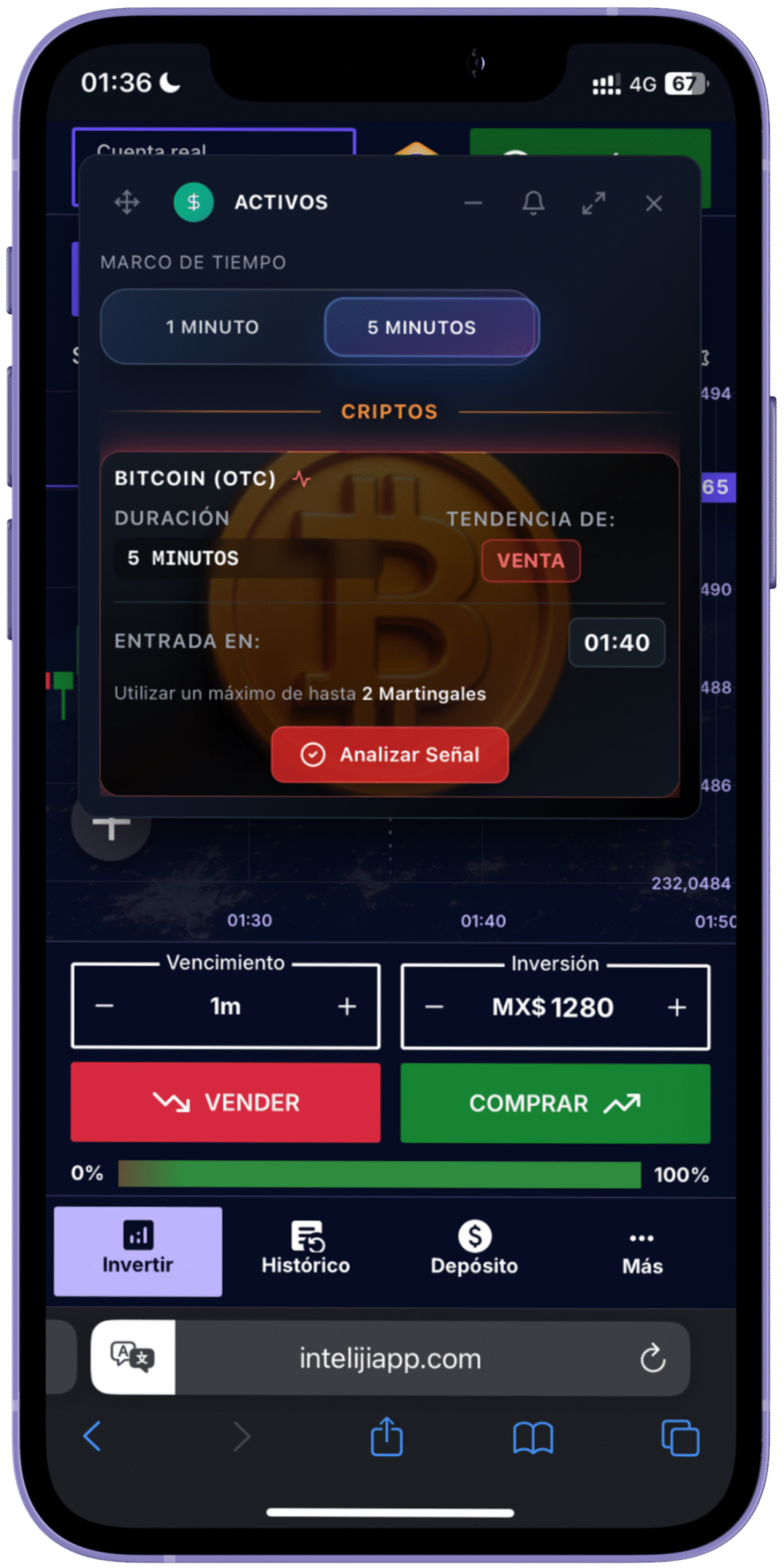Tap the Analizar Señal button
The width and height of the screenshot is (784, 1568).
pyautogui.click(x=390, y=755)
